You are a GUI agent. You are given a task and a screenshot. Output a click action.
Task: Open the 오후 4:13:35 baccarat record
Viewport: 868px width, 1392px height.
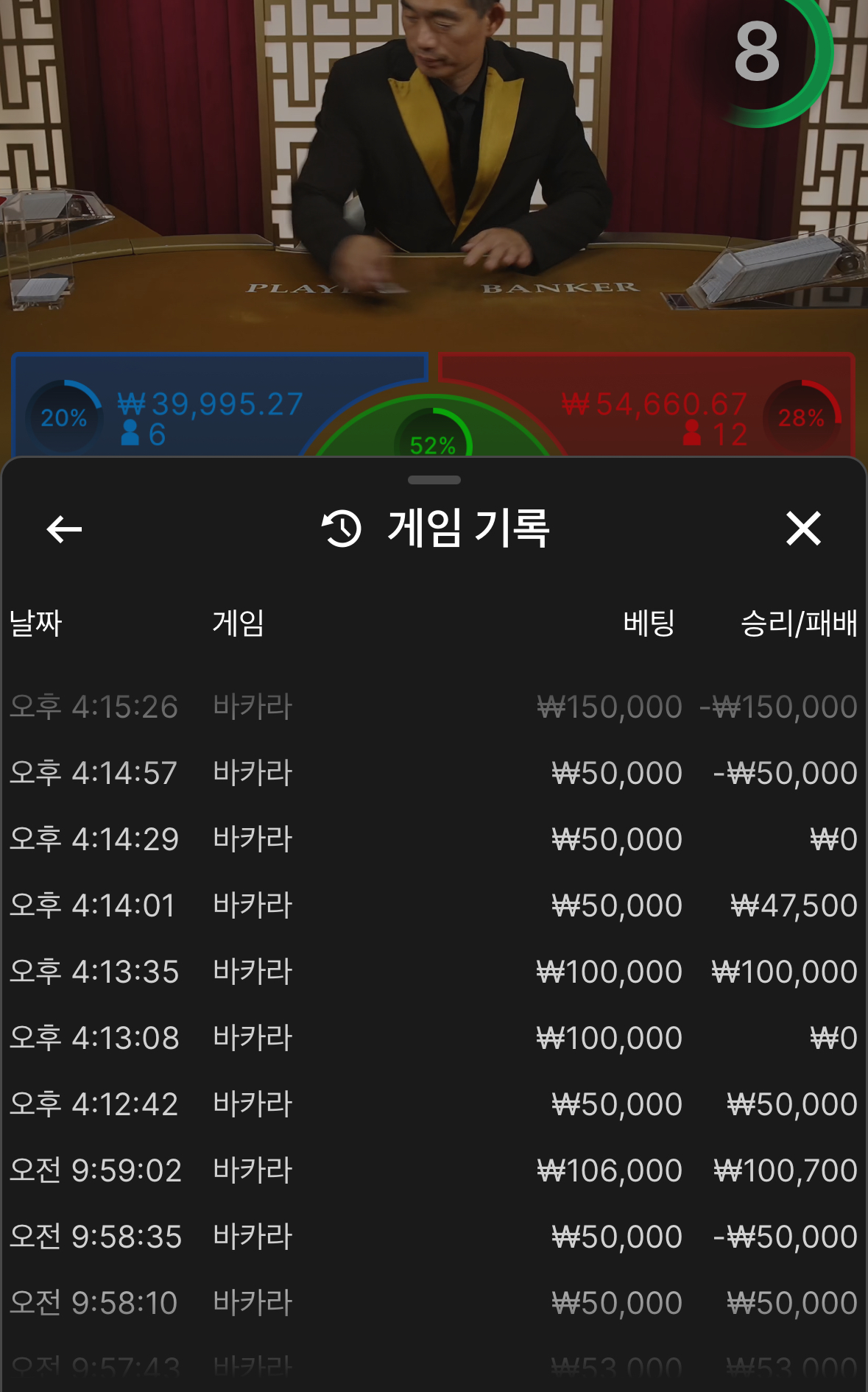tap(434, 972)
